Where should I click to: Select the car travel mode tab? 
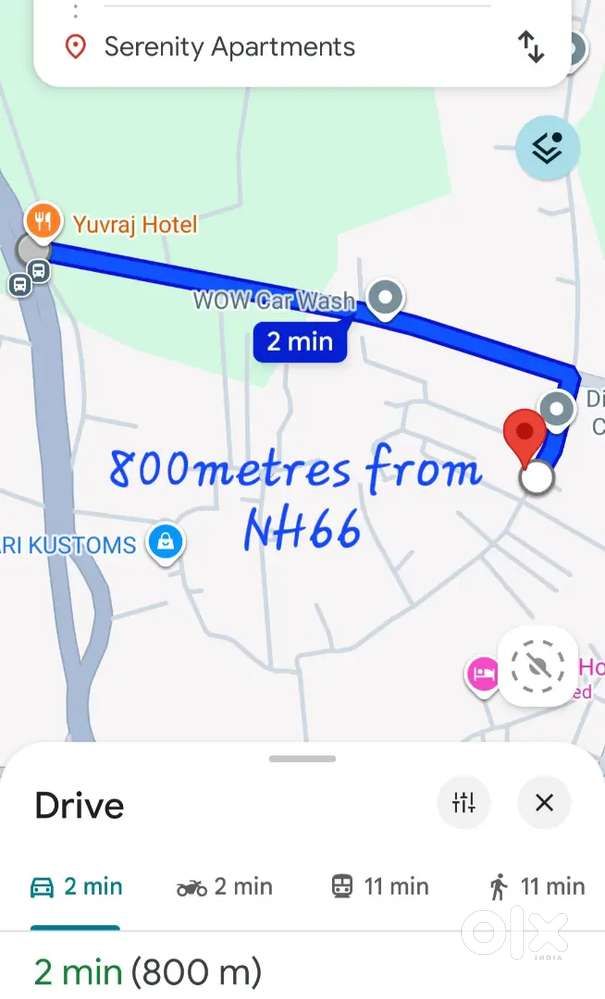point(76,886)
